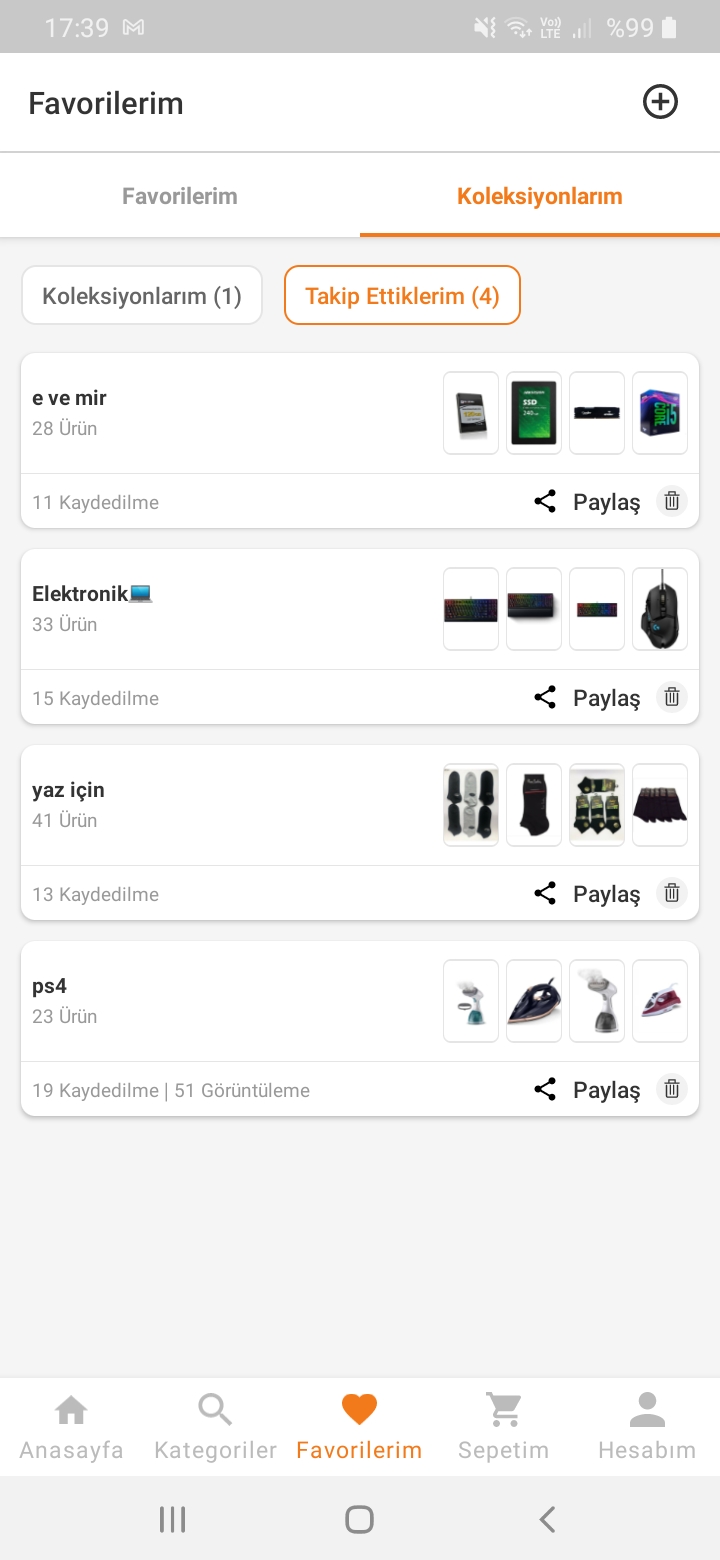Select the Takip Ettiklerim (4) chip
This screenshot has width=720, height=1560.
coord(402,296)
